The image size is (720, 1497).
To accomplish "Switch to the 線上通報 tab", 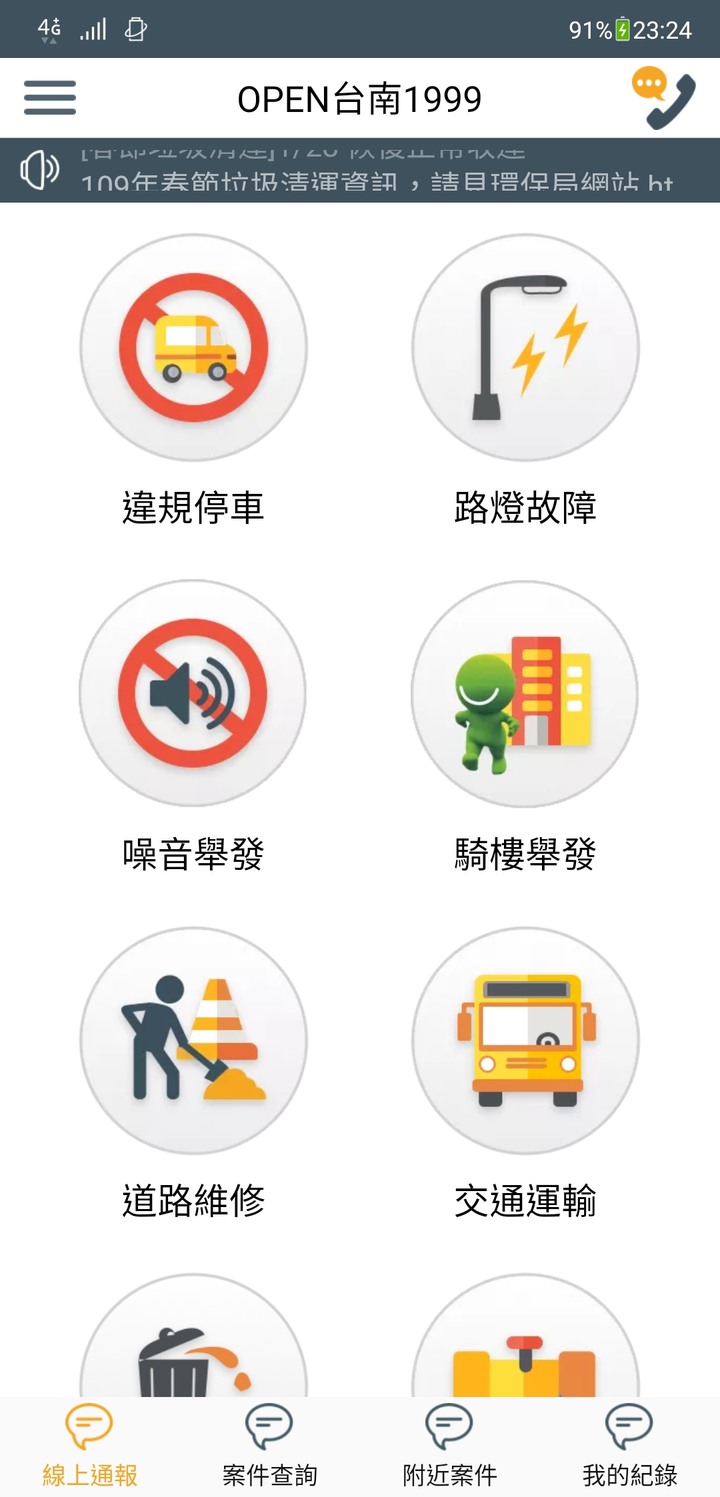I will click(x=90, y=1446).
